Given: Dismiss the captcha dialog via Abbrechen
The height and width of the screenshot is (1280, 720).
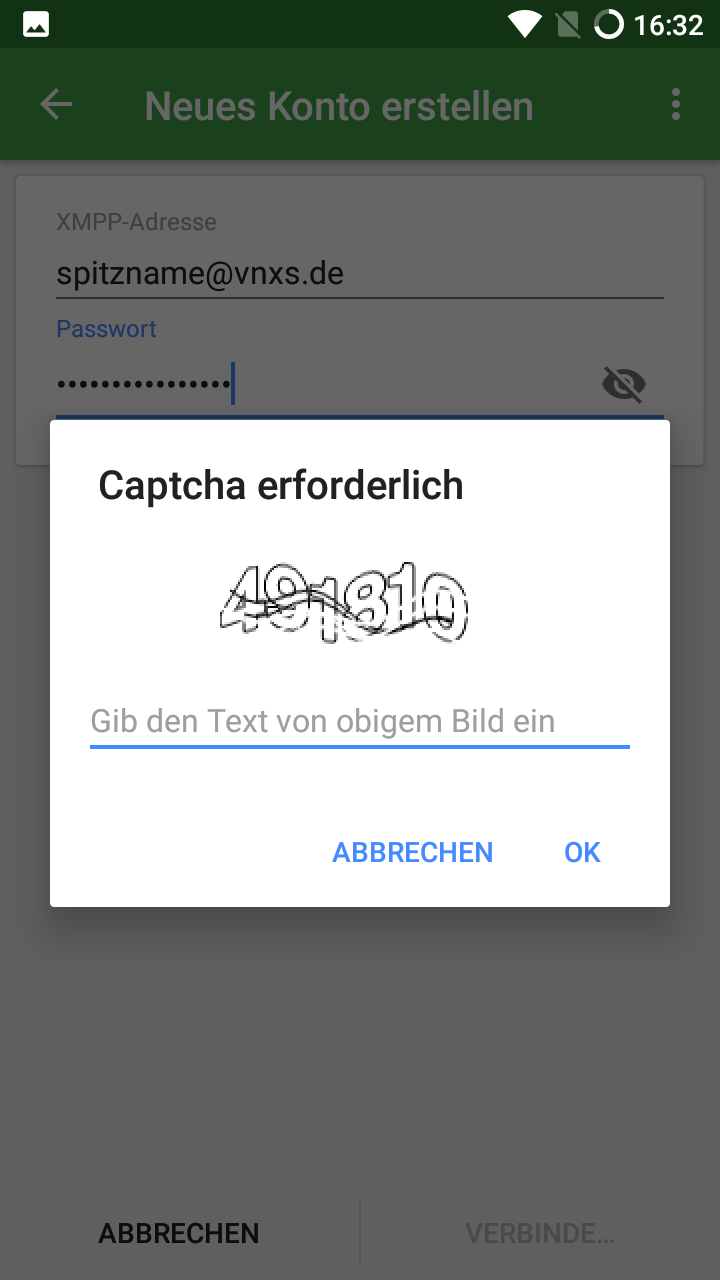Looking at the screenshot, I should [412, 852].
